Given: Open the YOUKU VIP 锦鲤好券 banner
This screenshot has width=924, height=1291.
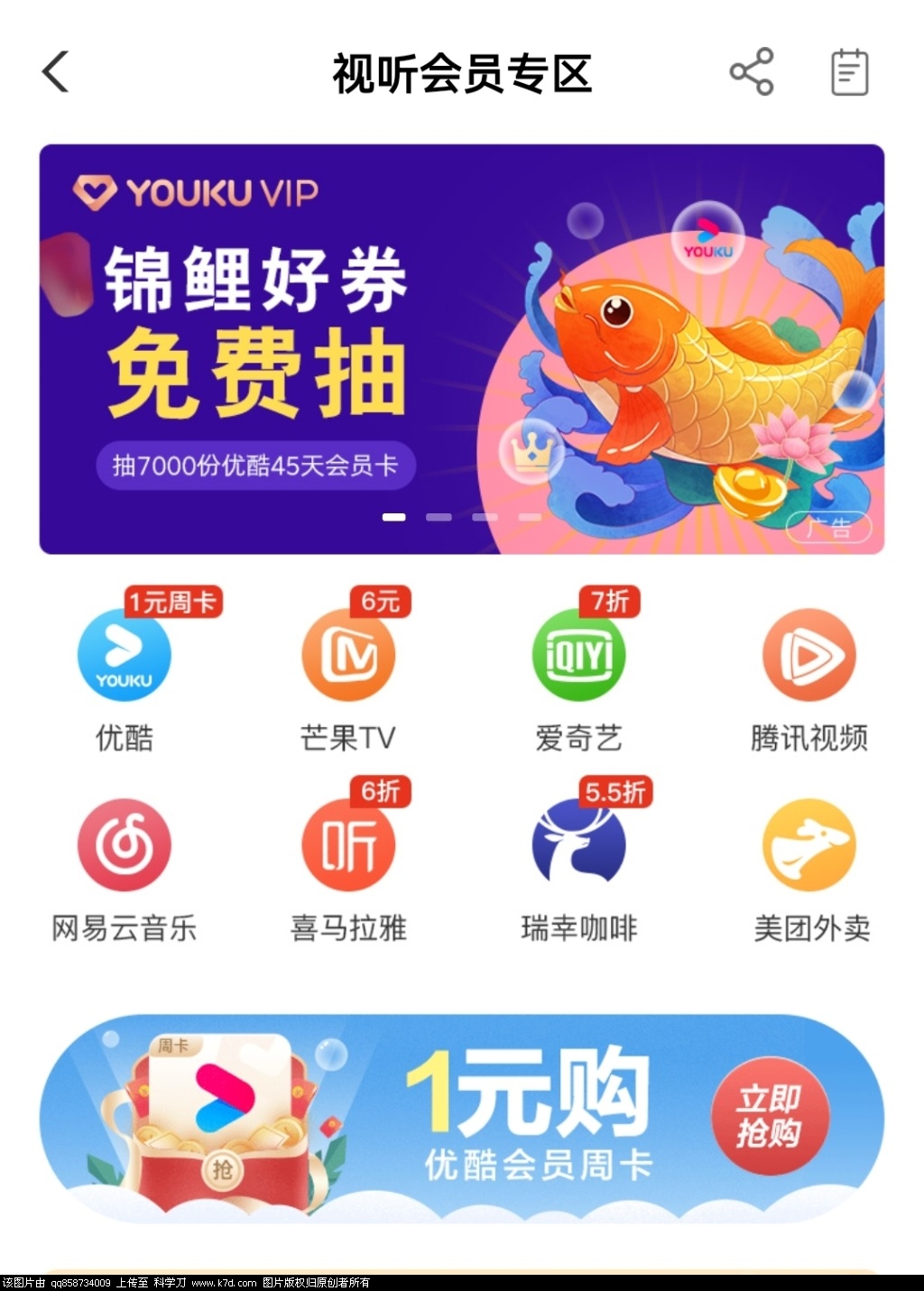Looking at the screenshot, I should pyautogui.click(x=461, y=348).
